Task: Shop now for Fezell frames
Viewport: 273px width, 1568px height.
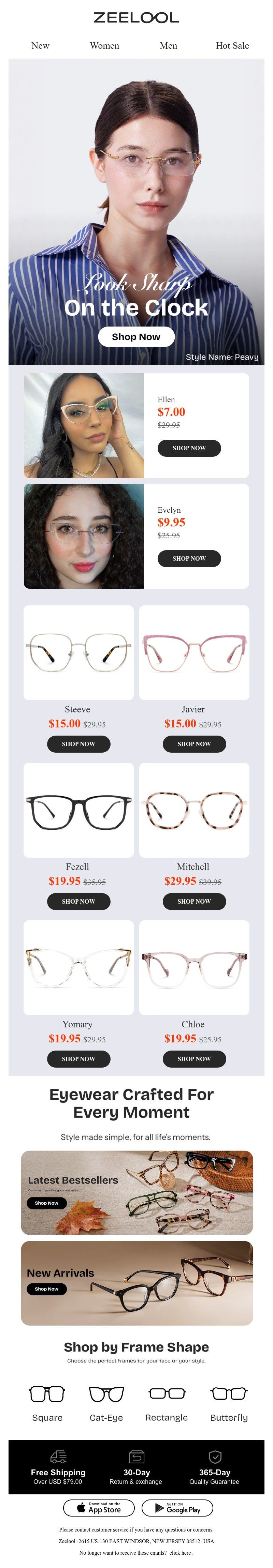Action: [x=78, y=902]
